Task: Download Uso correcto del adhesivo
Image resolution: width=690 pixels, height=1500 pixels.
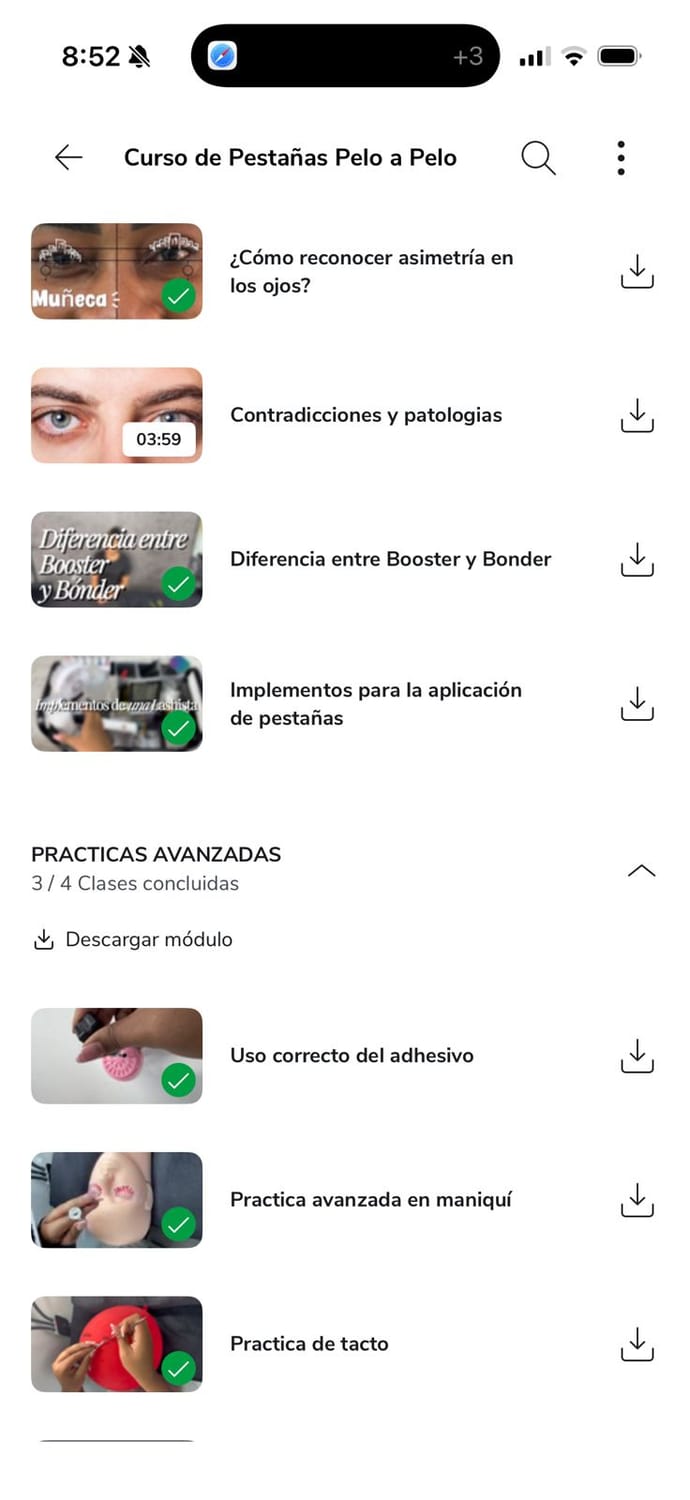Action: click(637, 1055)
